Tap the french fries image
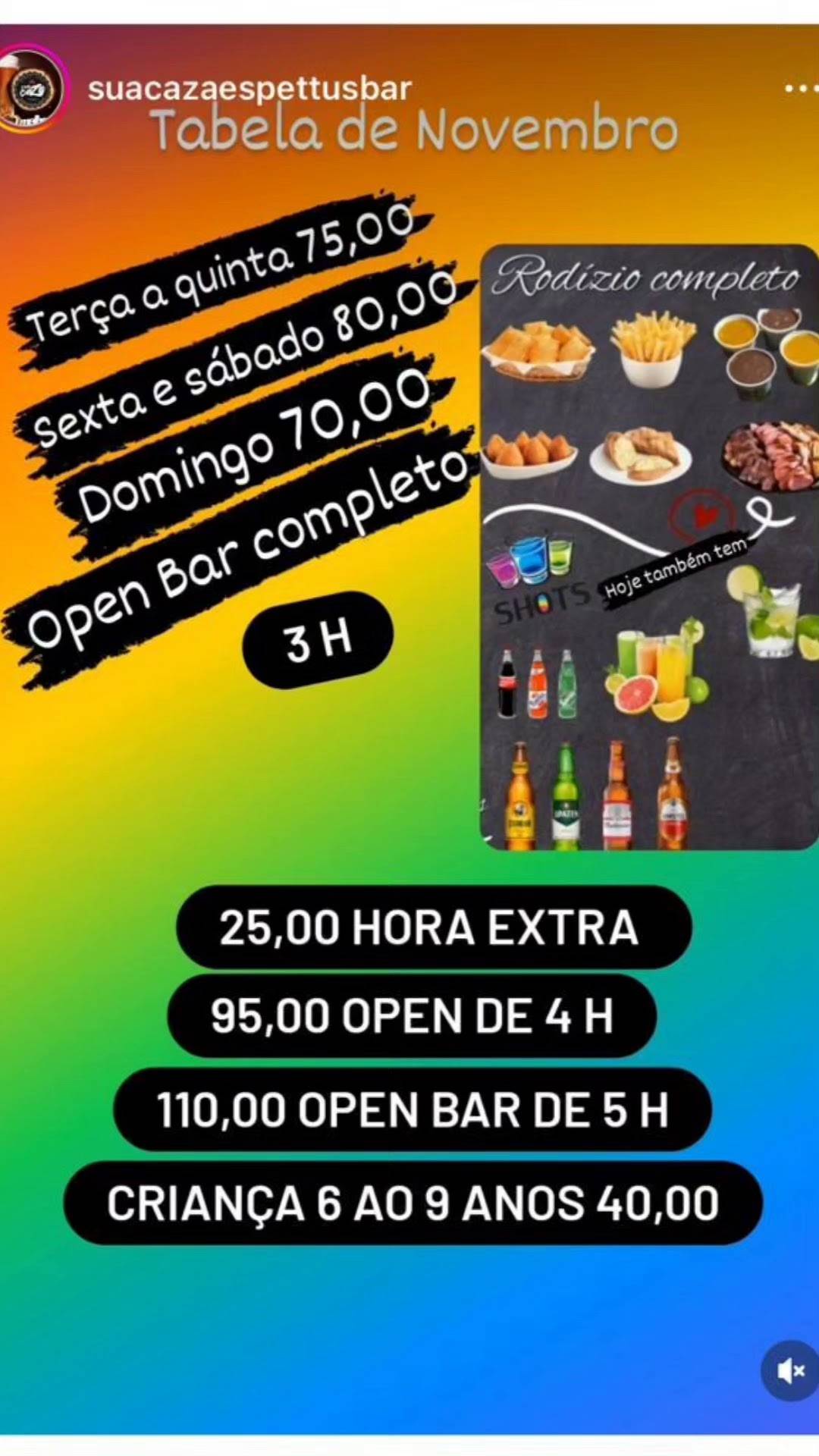The image size is (819, 1456). pyautogui.click(x=655, y=345)
